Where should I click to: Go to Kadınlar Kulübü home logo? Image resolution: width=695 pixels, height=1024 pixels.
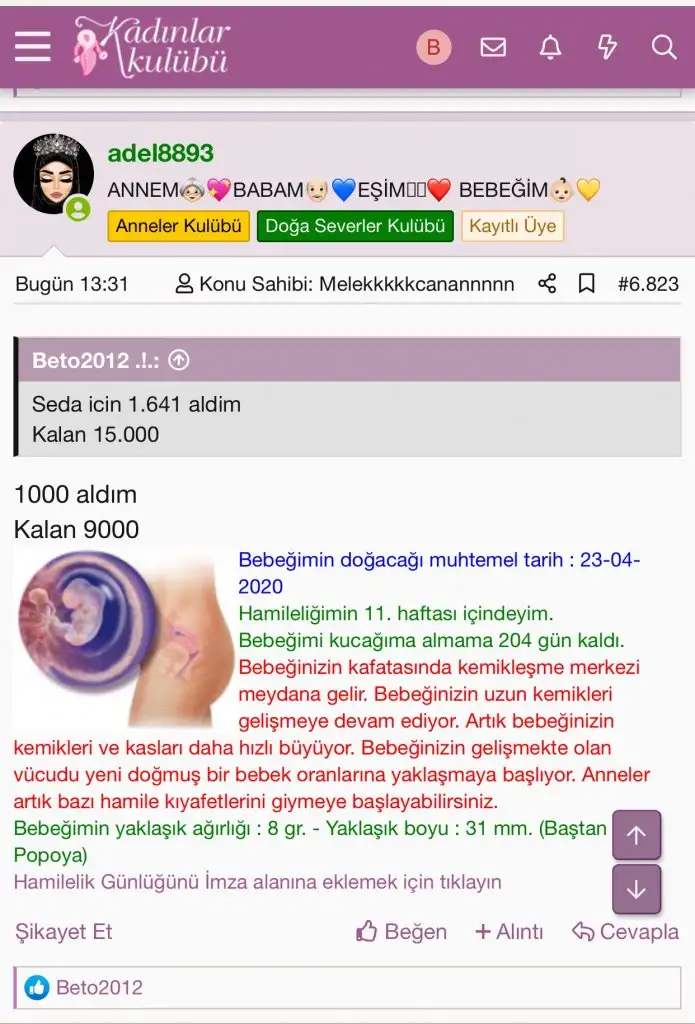[x=151, y=47]
